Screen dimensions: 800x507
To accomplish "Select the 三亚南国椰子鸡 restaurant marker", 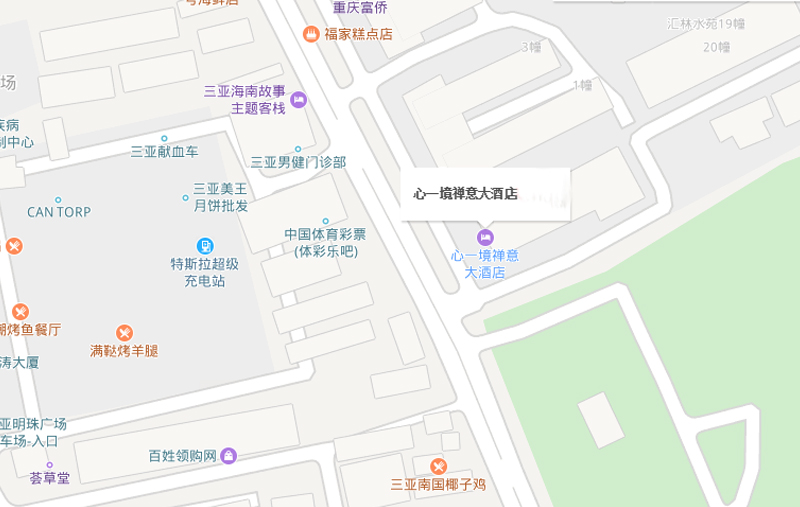I will pos(438,466).
